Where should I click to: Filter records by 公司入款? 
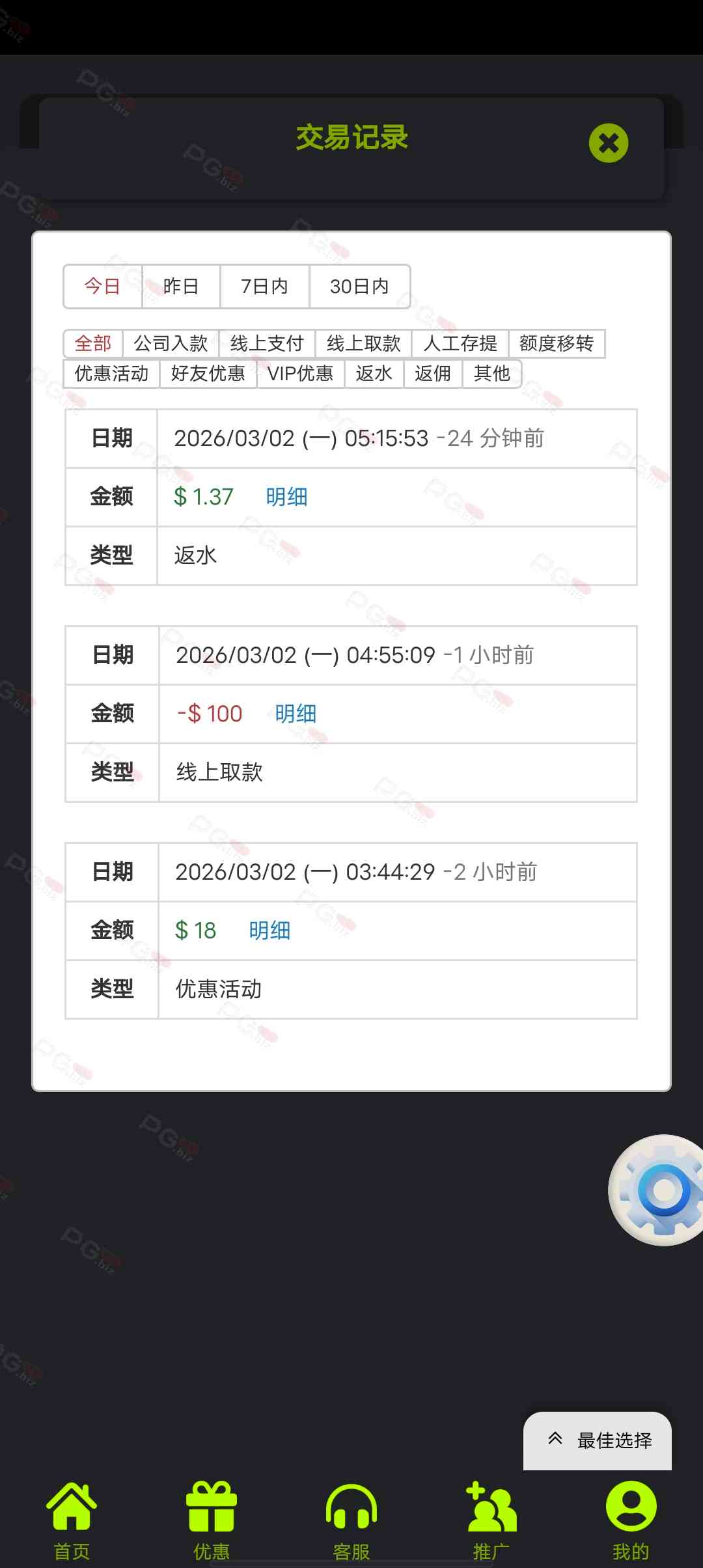[171, 343]
